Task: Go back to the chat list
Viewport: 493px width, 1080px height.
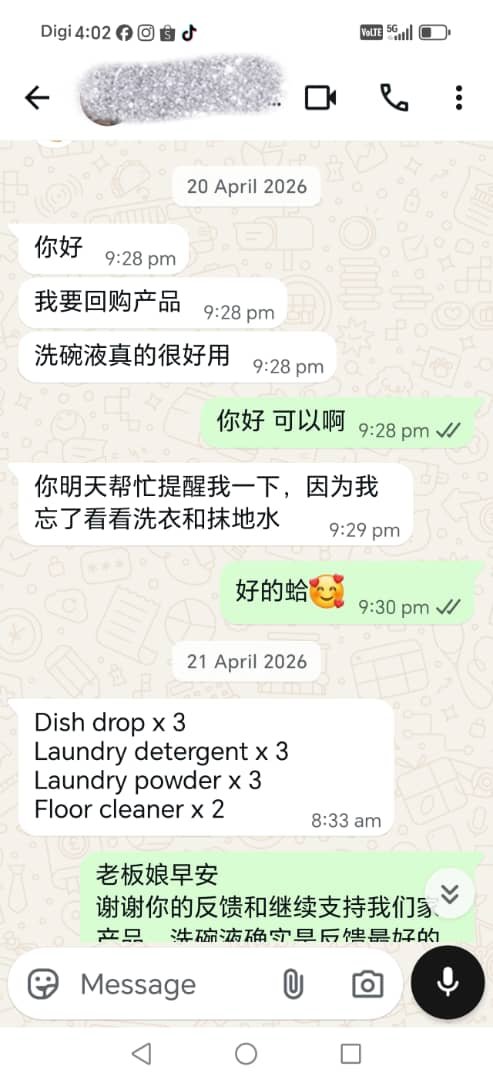Action: (x=36, y=98)
